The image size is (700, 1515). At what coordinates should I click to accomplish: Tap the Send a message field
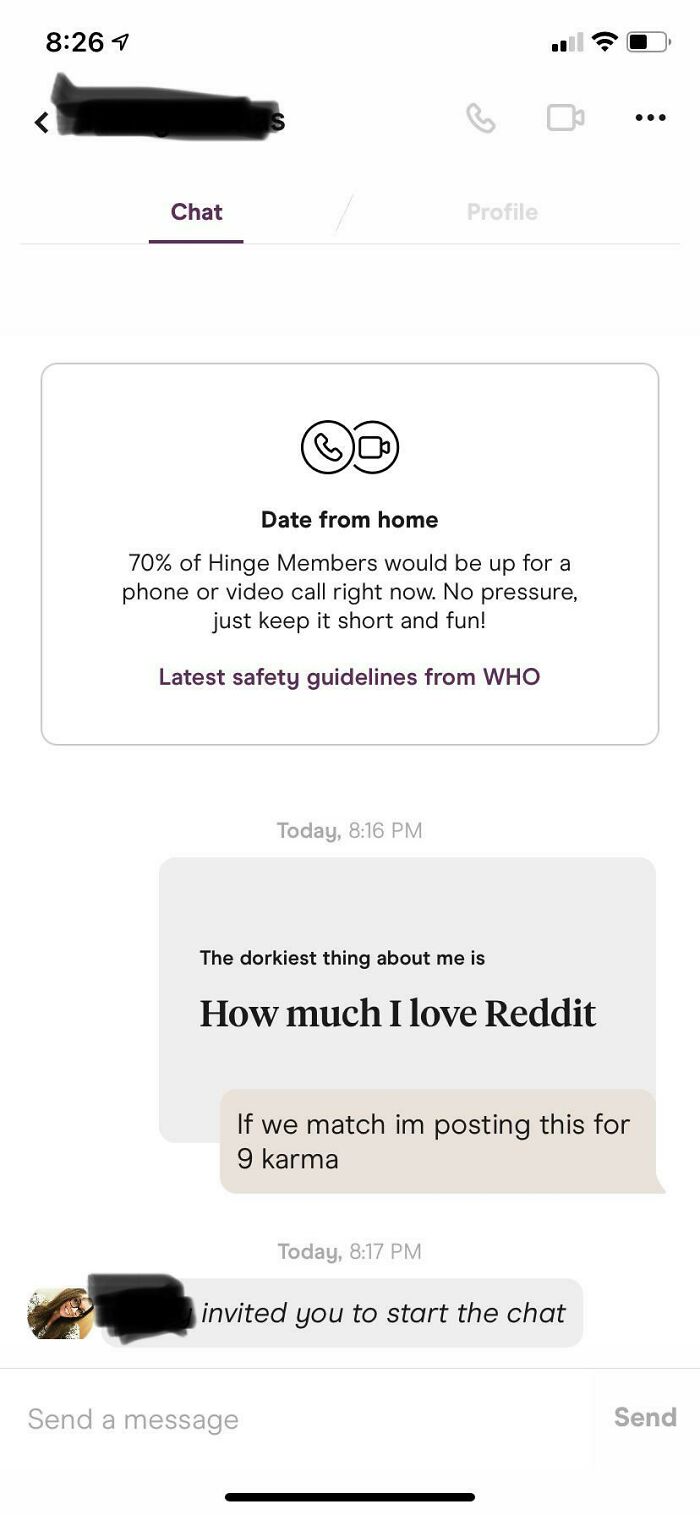coord(300,1418)
